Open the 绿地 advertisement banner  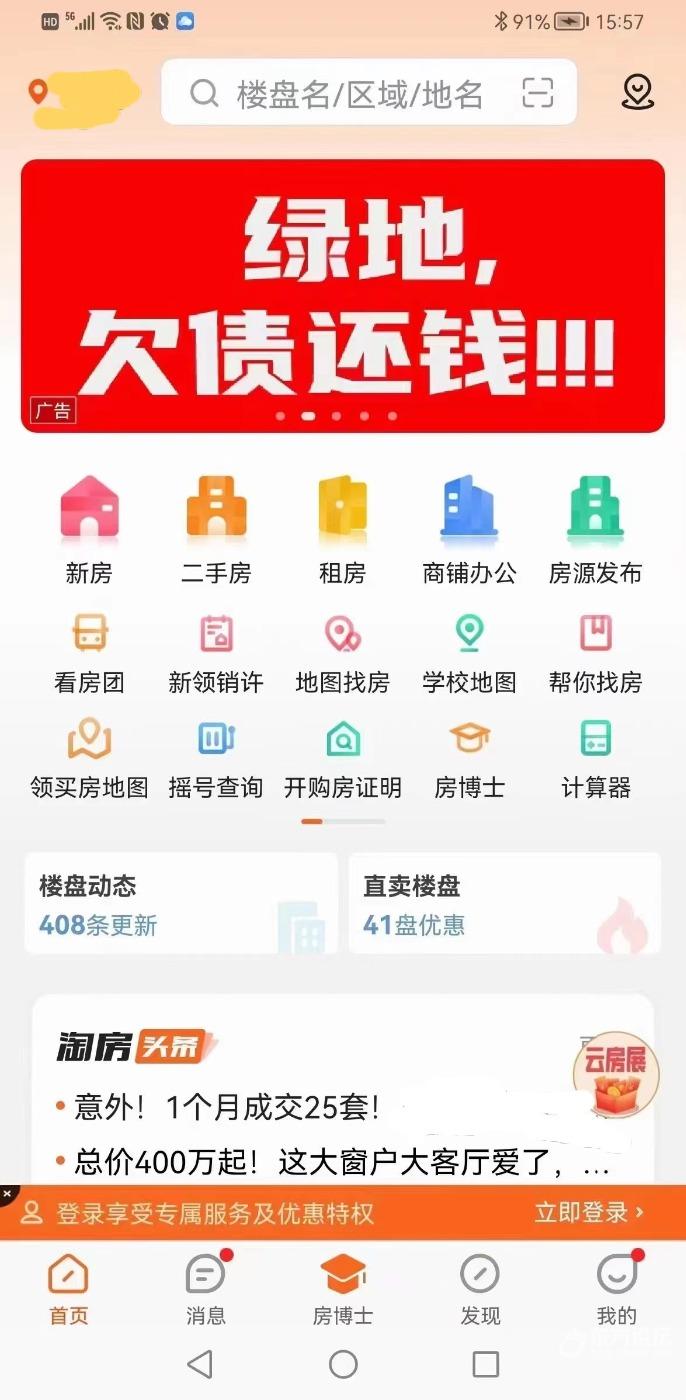pyautogui.click(x=343, y=296)
